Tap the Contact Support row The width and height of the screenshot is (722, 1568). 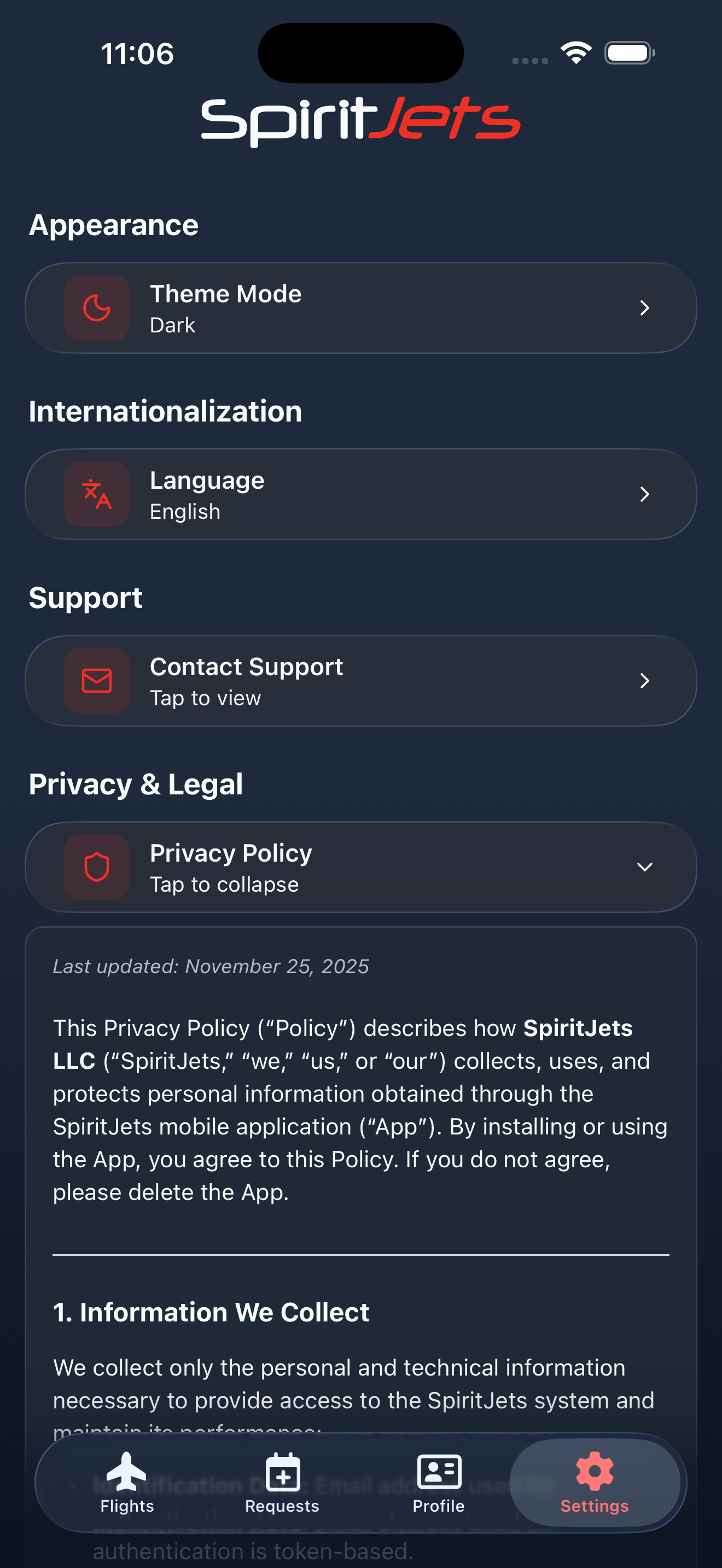360,681
